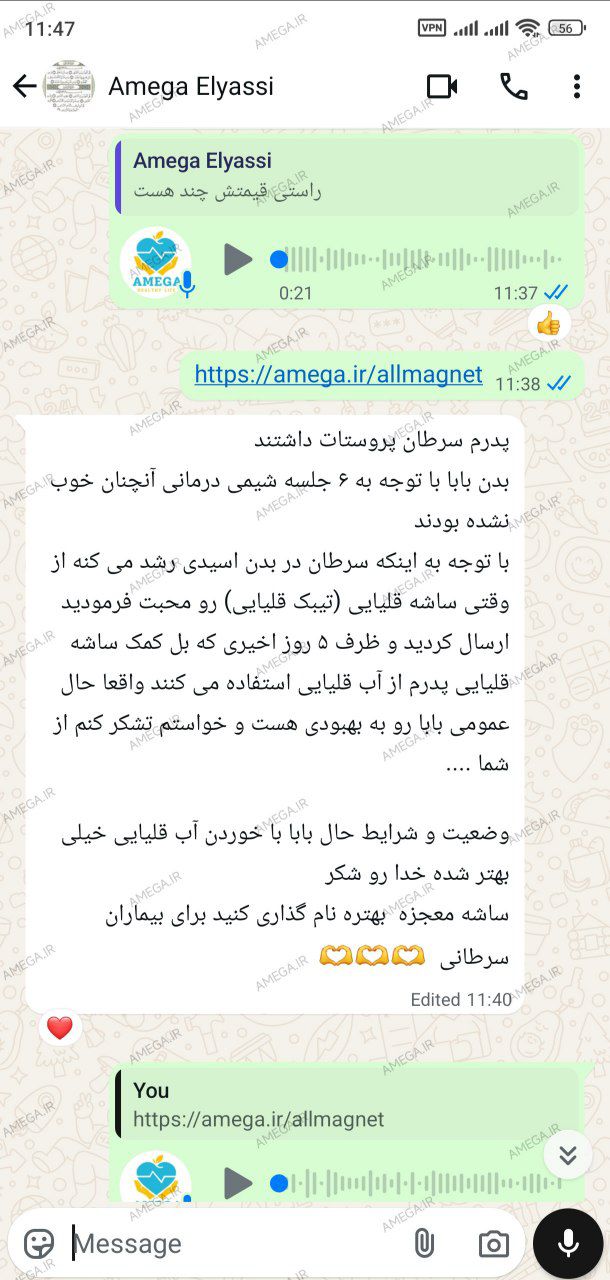Image resolution: width=610 pixels, height=1280 pixels.
Task: Open Amega Elyassi contact info
Action: (x=190, y=86)
